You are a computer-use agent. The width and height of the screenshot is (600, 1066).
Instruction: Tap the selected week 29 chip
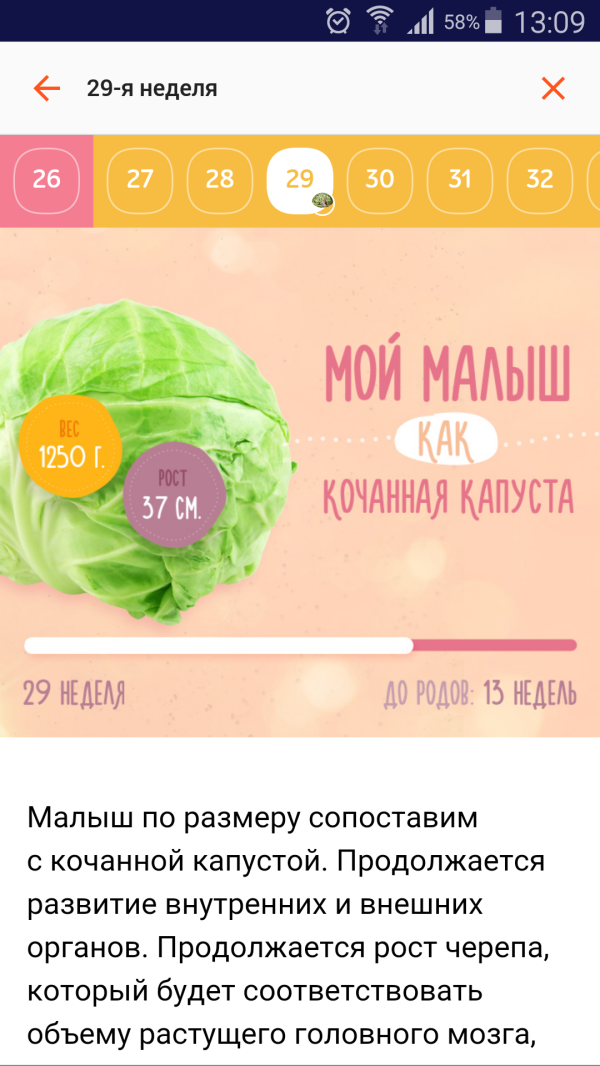(x=300, y=180)
